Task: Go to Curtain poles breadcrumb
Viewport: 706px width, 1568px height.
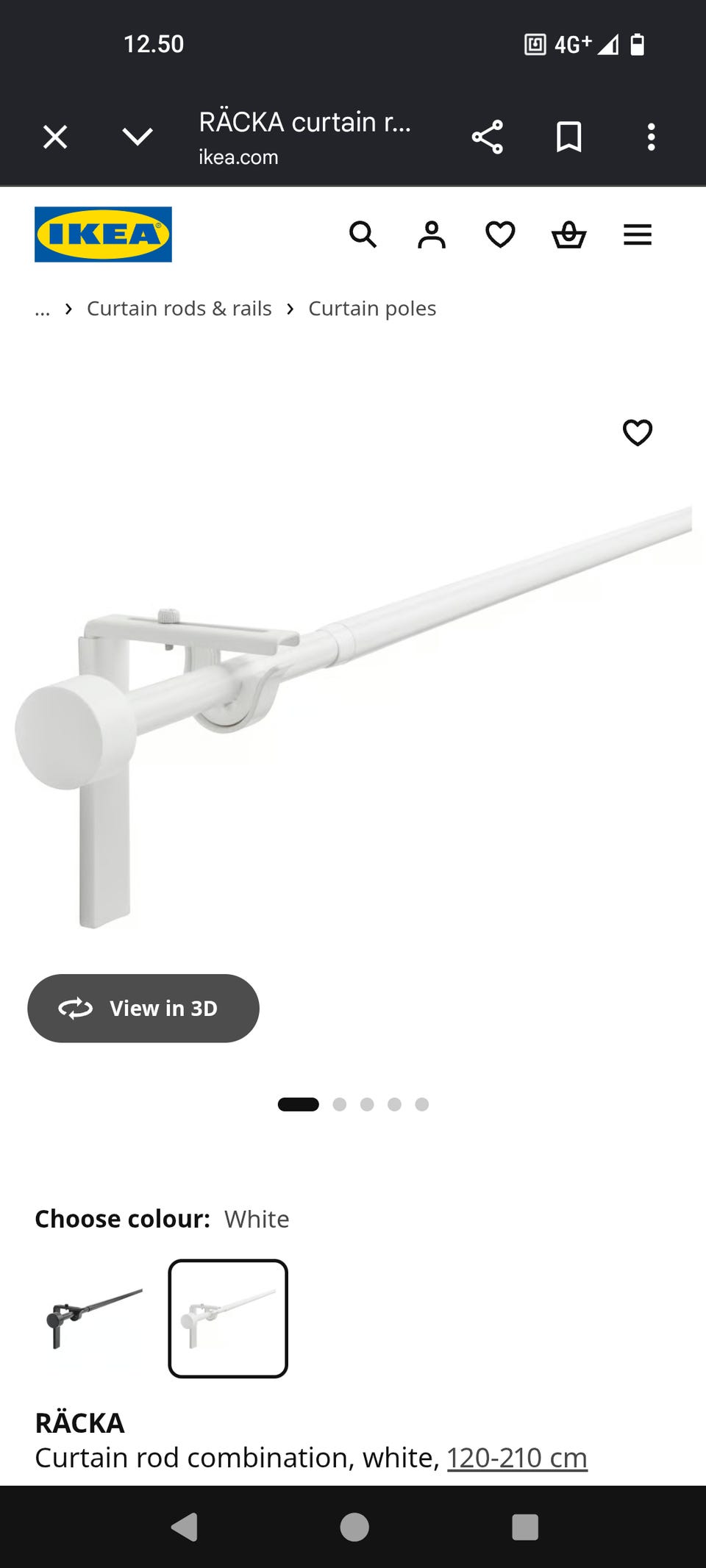Action: [372, 308]
